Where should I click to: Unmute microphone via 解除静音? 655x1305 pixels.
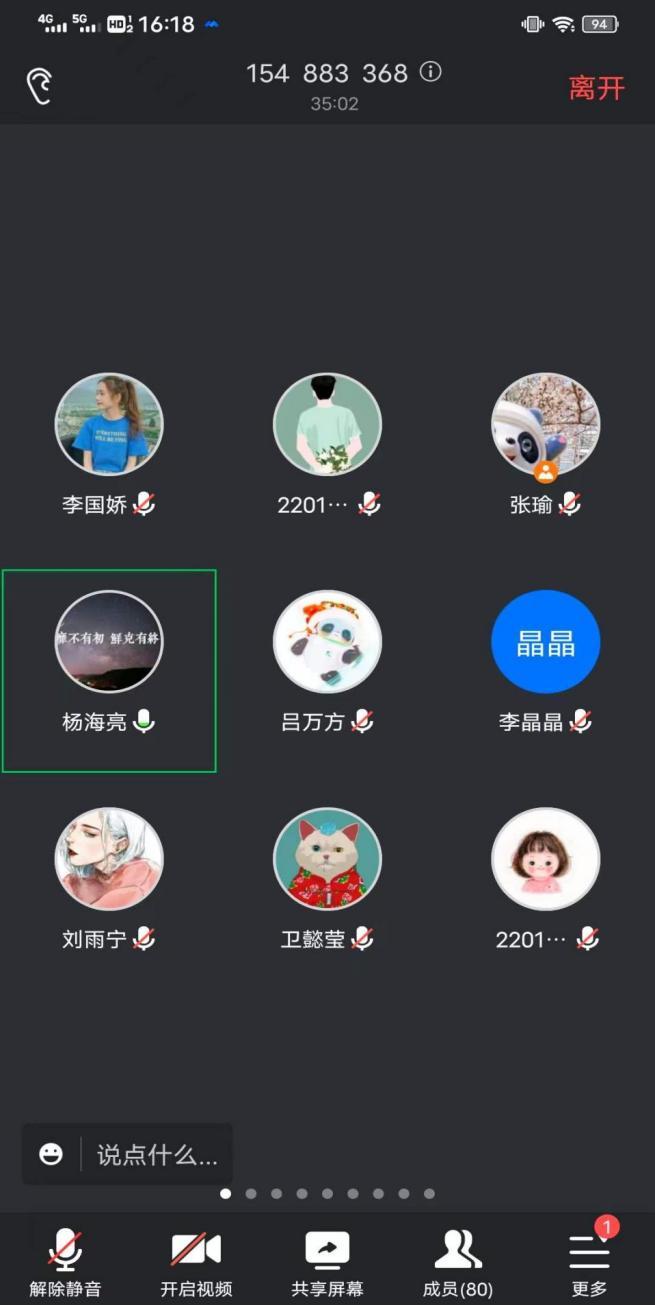point(65,1263)
